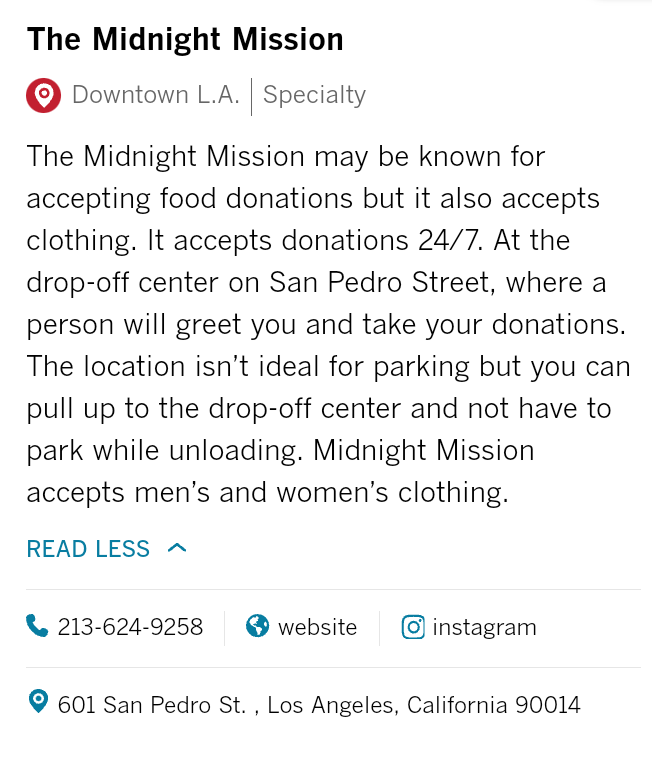Collapse the description with Read Less

coord(105,549)
